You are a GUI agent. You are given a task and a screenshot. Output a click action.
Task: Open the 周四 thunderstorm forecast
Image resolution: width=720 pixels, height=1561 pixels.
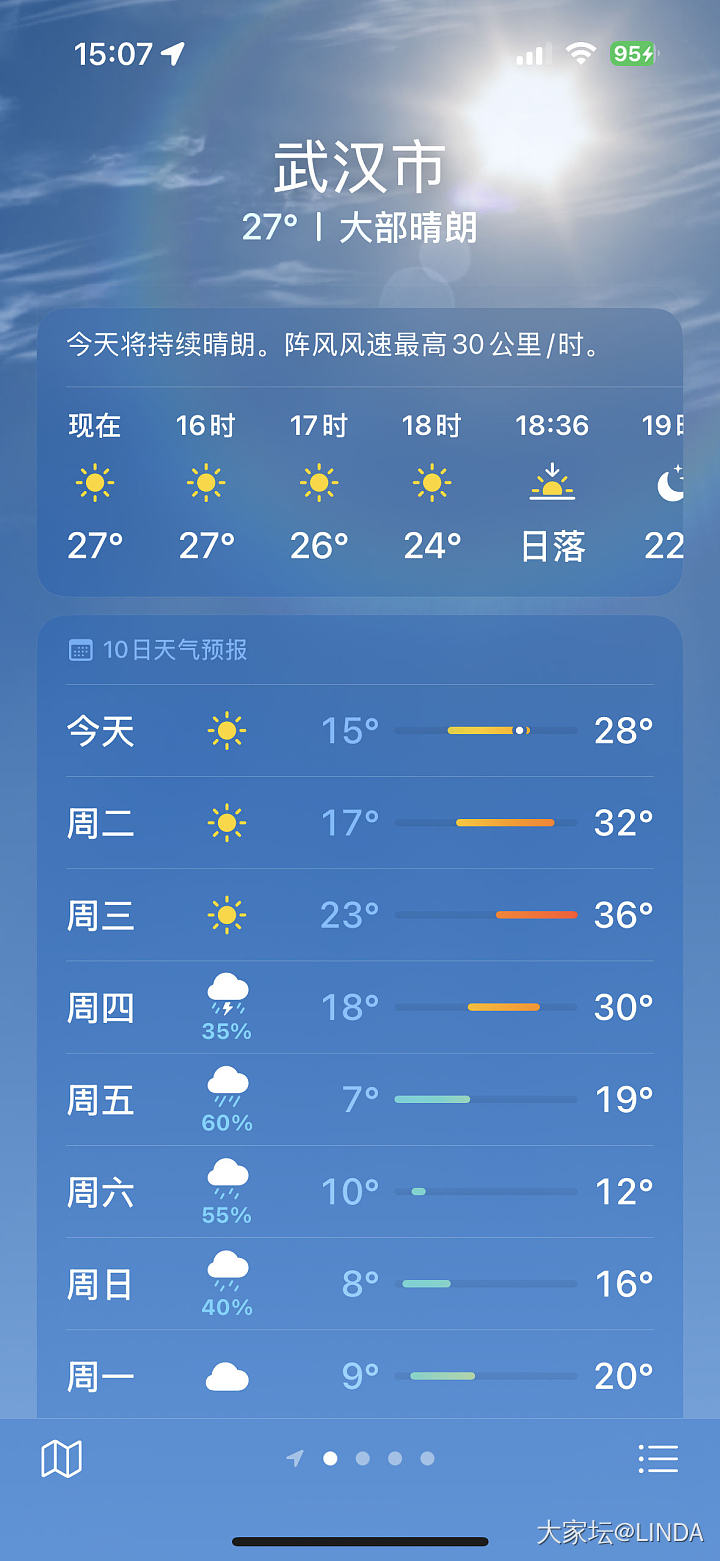pyautogui.click(x=360, y=1007)
